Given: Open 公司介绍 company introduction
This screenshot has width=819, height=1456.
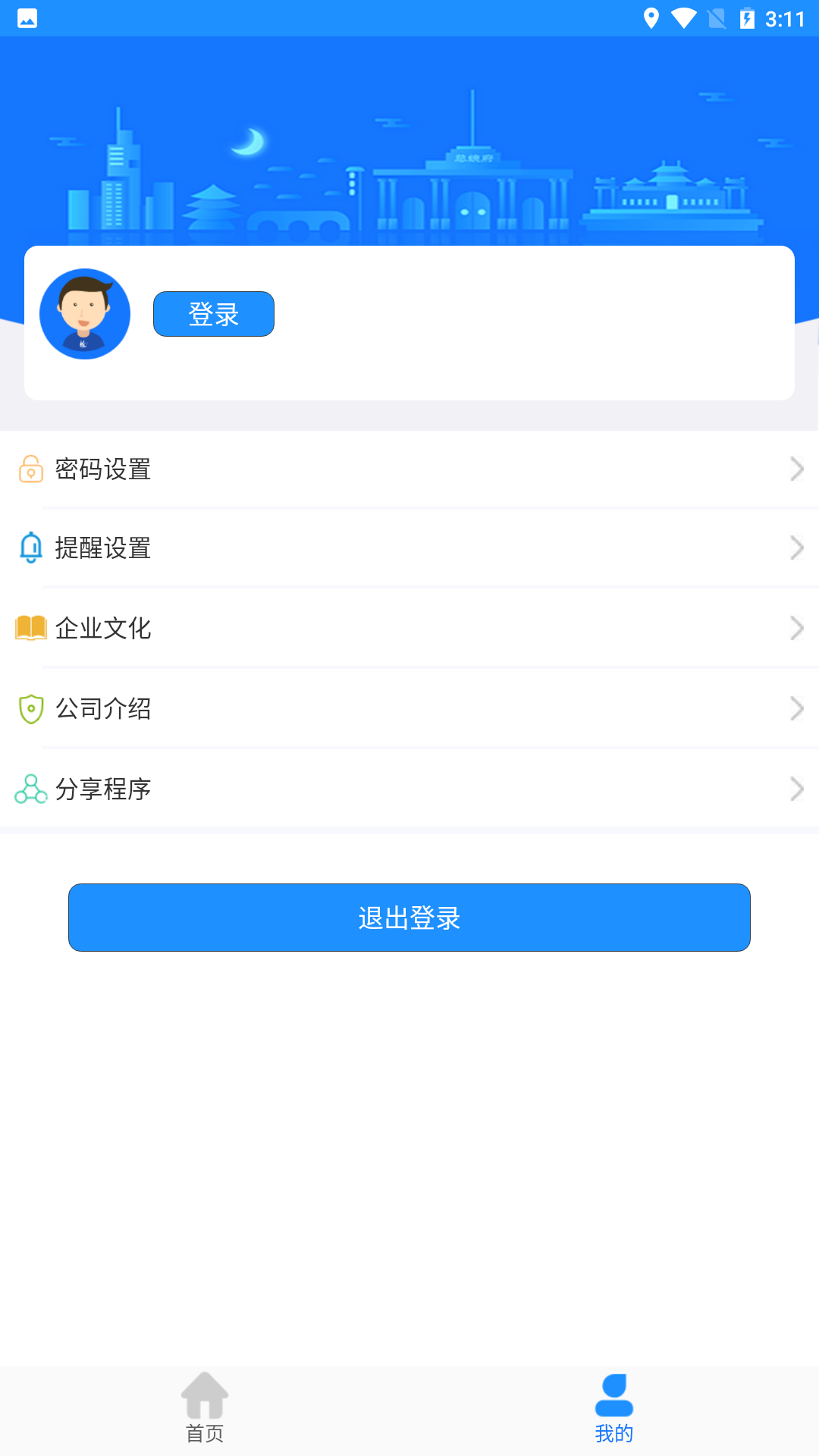Looking at the screenshot, I should [x=409, y=708].
